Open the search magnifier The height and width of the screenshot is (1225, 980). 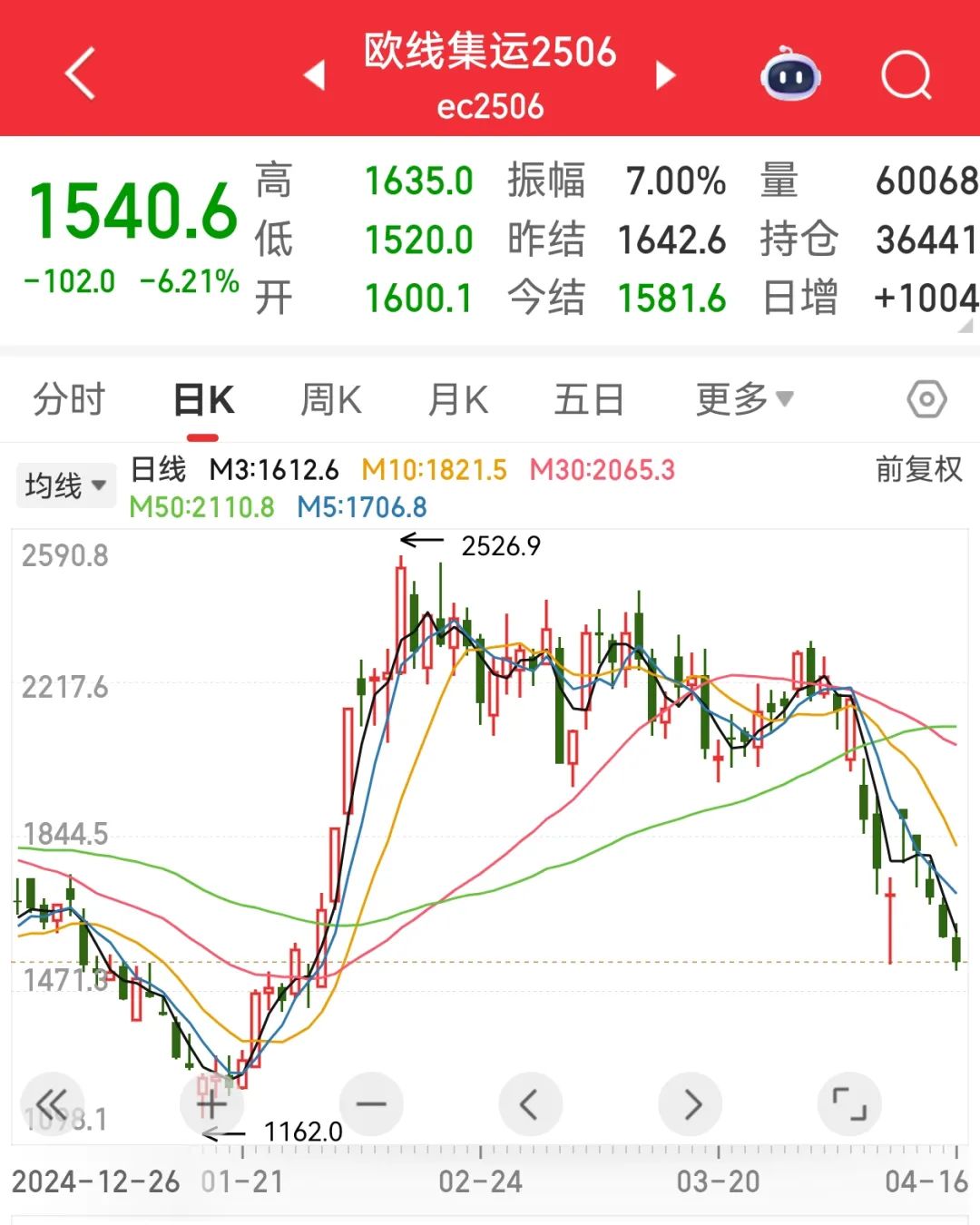pyautogui.click(x=906, y=75)
